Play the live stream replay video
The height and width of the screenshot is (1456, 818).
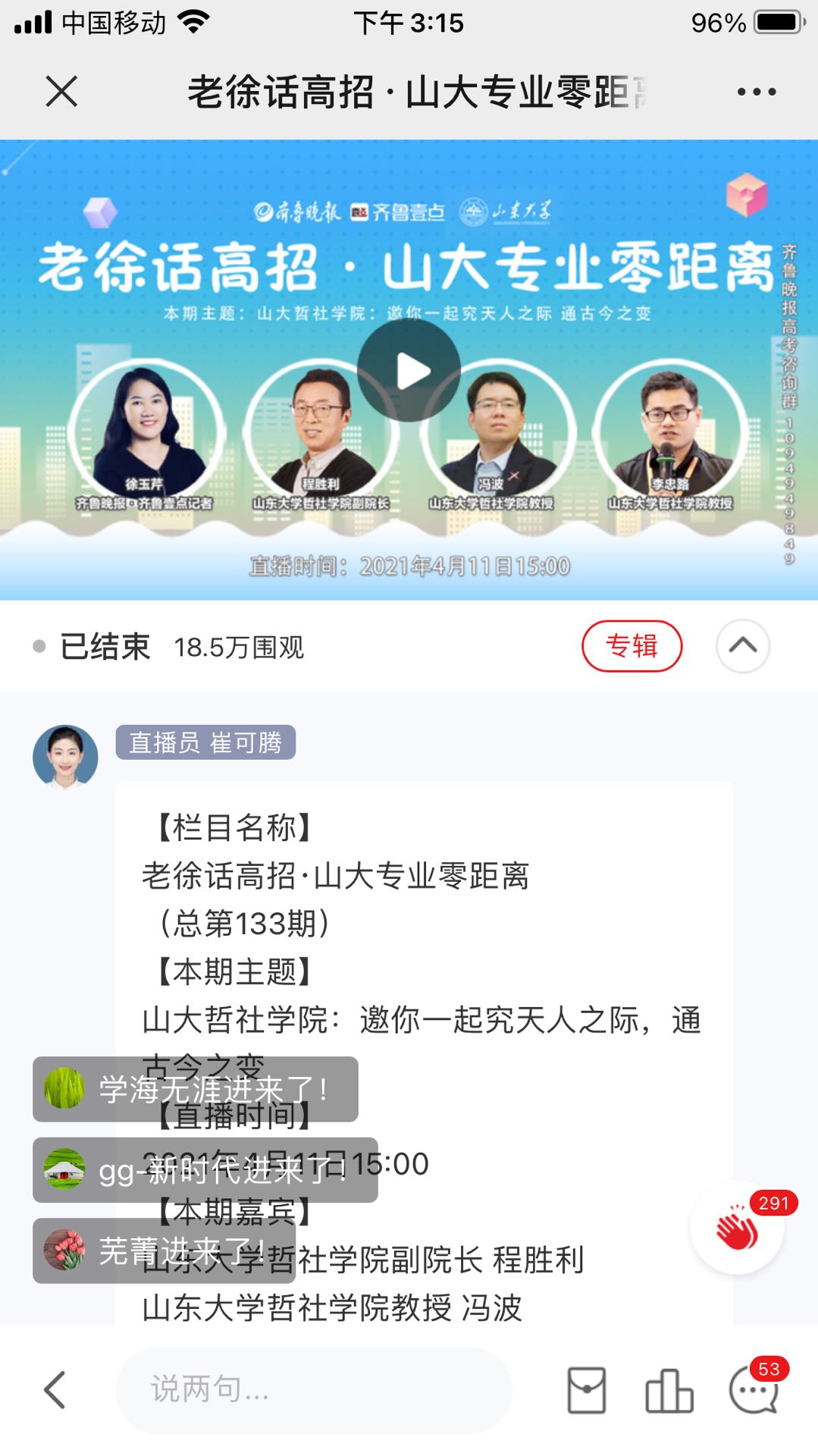tap(409, 371)
